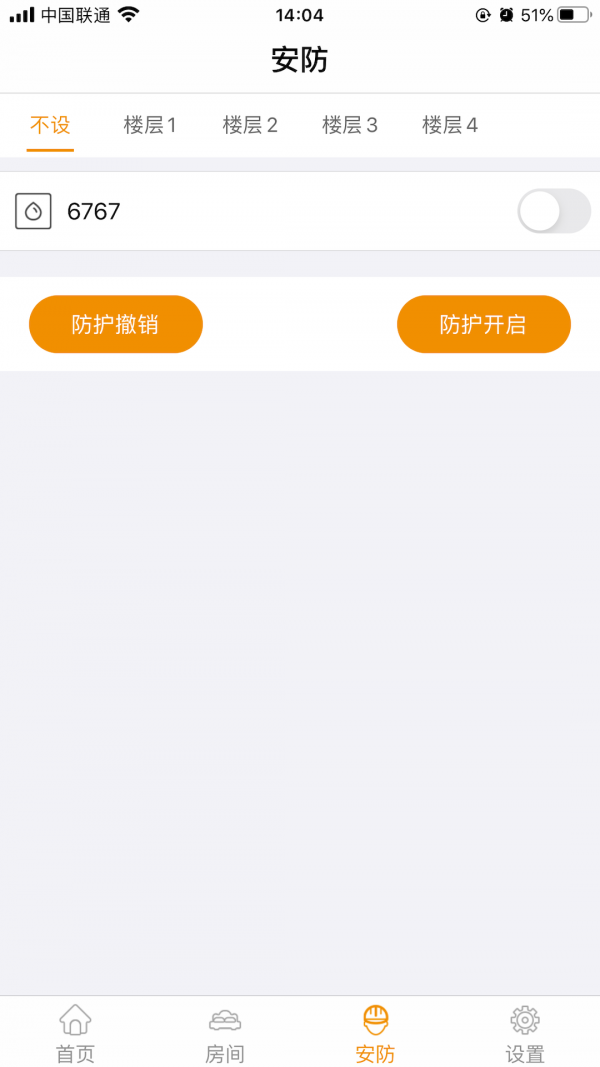Screen dimensions: 600x1067
Task: Go to the 首页 home tab
Action: [x=75, y=1033]
